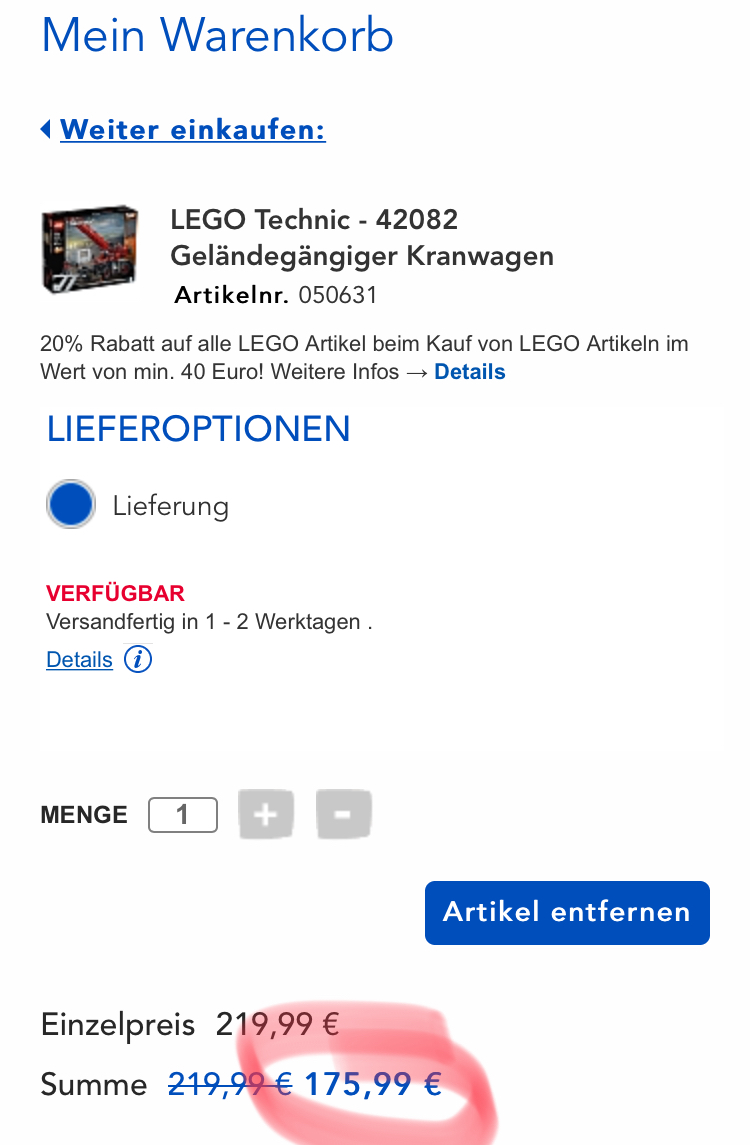Viewport: 750px width, 1145px height.
Task: Increase quantity with the plus button
Action: [265, 814]
